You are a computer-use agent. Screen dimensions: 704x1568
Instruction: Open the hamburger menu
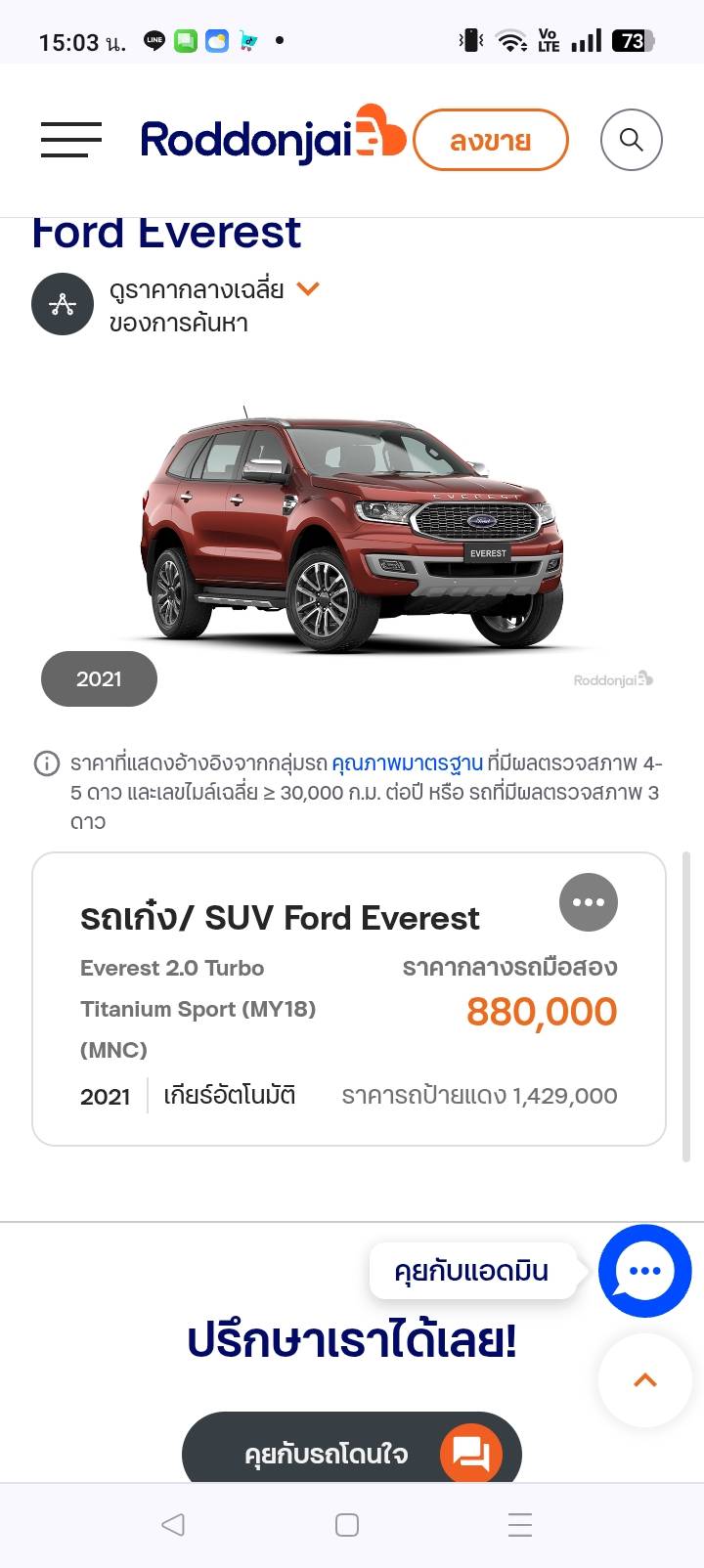71,140
